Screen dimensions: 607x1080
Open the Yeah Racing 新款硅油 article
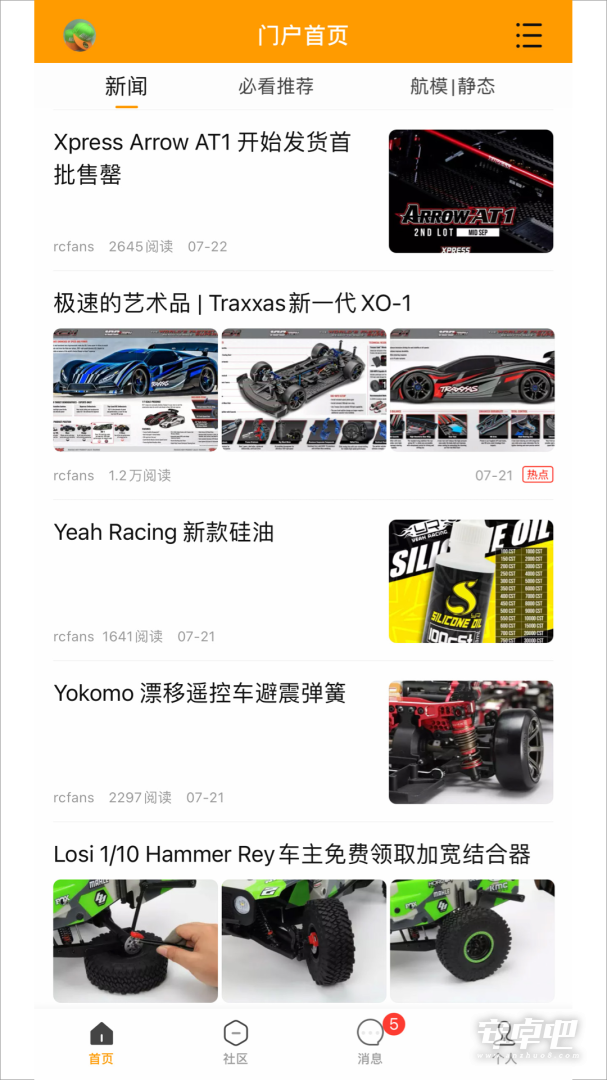click(x=303, y=581)
